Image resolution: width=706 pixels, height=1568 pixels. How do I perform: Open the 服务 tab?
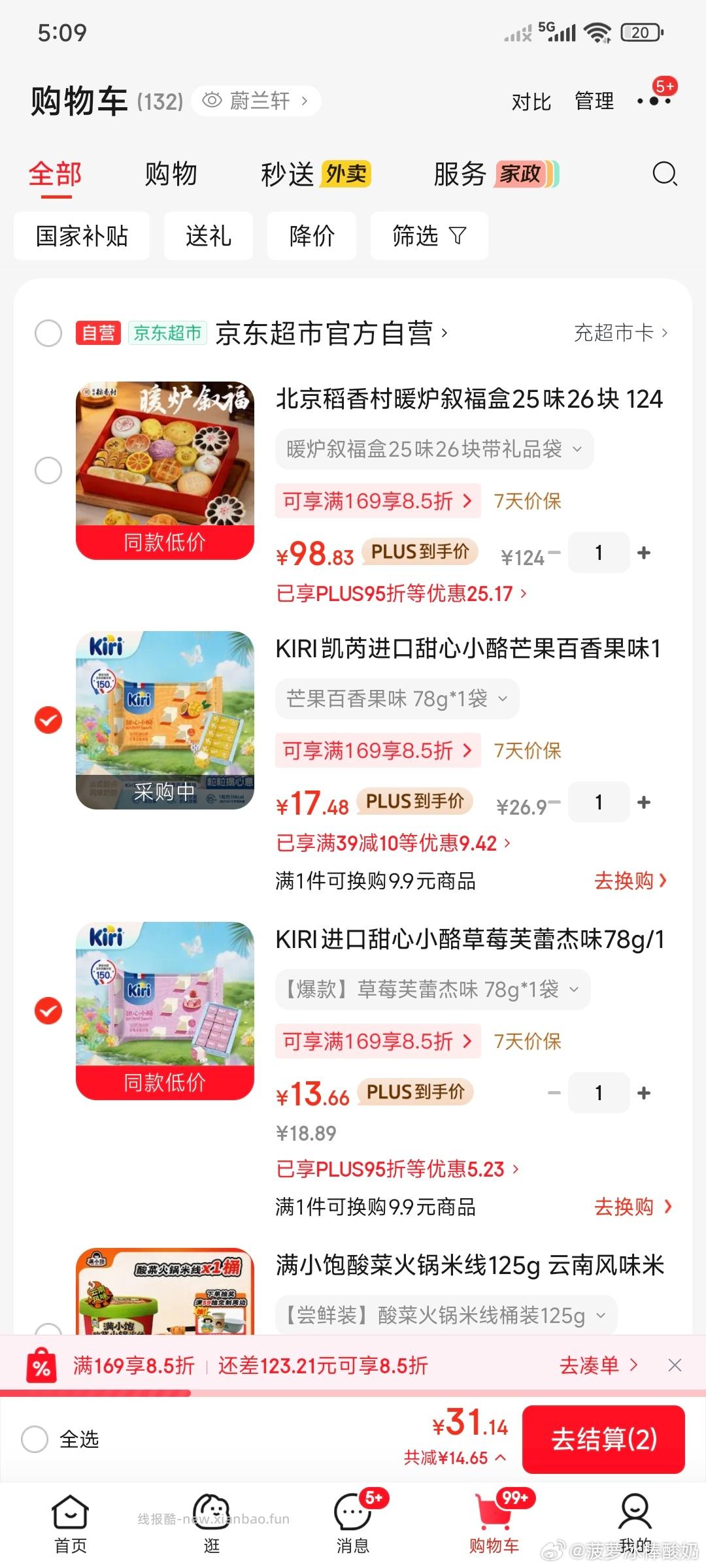(458, 174)
